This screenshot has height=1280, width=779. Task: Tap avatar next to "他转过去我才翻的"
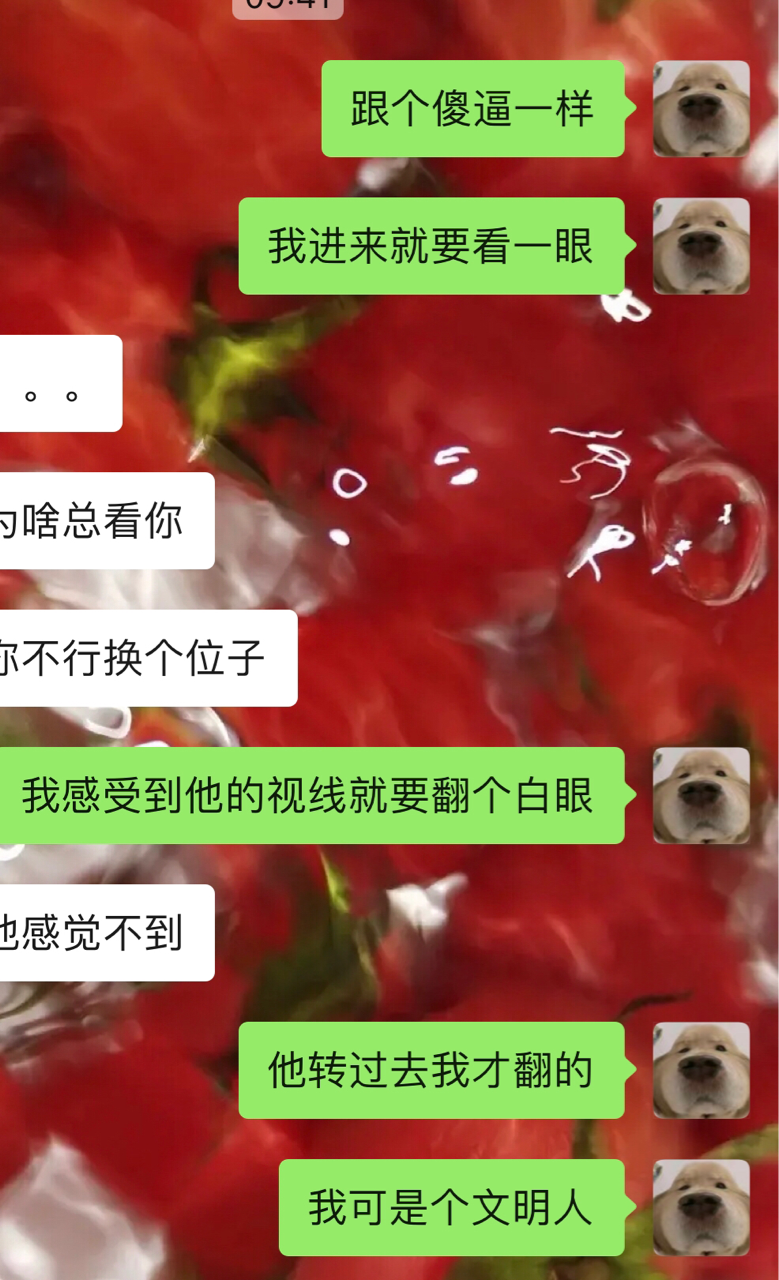(701, 1070)
